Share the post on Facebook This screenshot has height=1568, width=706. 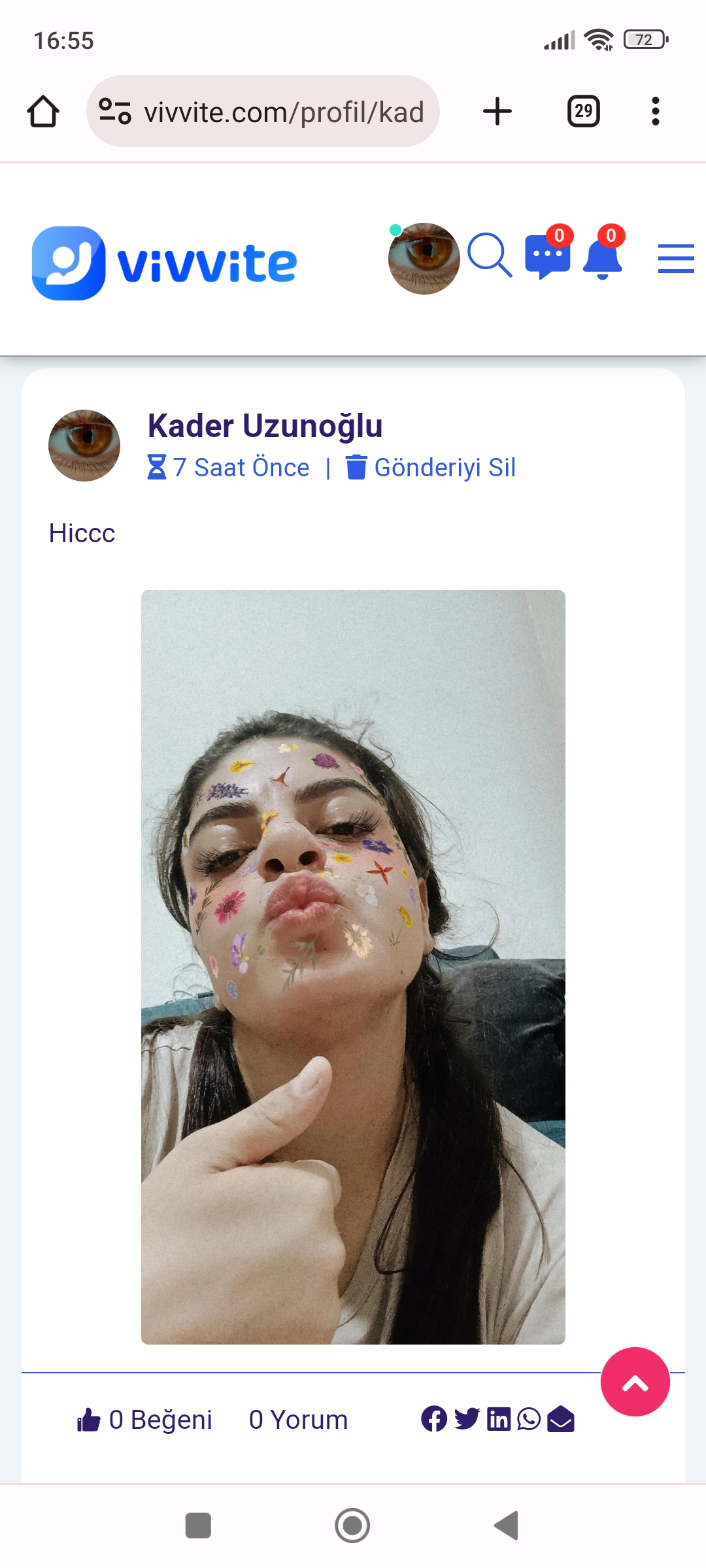434,1419
